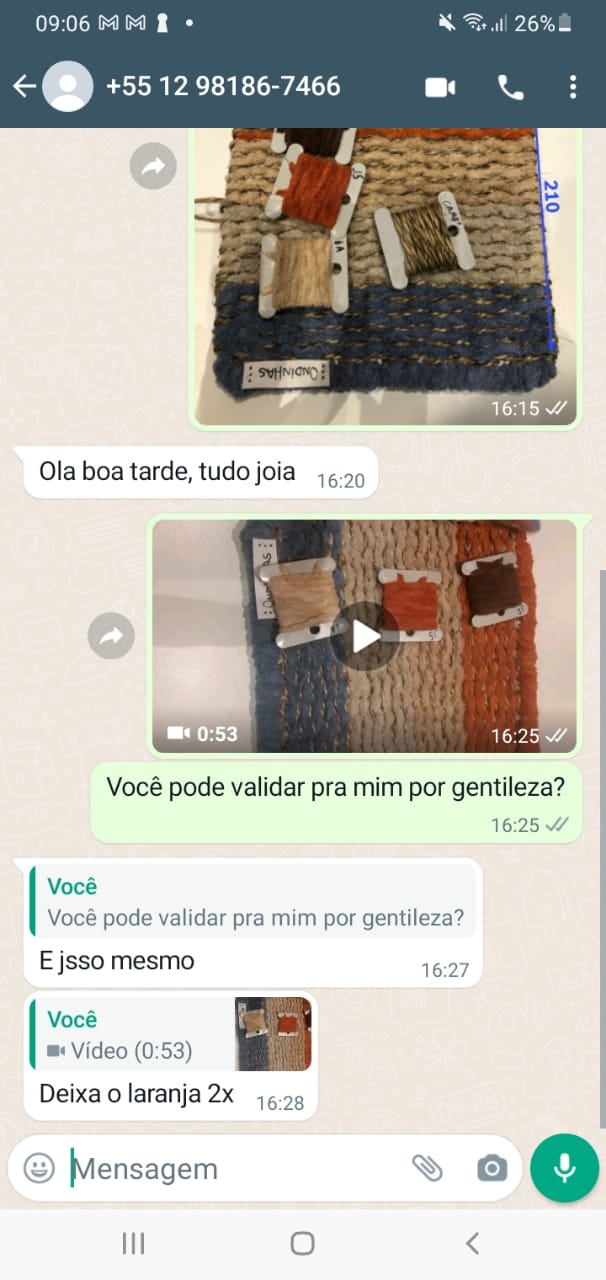Go back to the chat list
Viewport: 606px width, 1280px height.
(x=24, y=87)
